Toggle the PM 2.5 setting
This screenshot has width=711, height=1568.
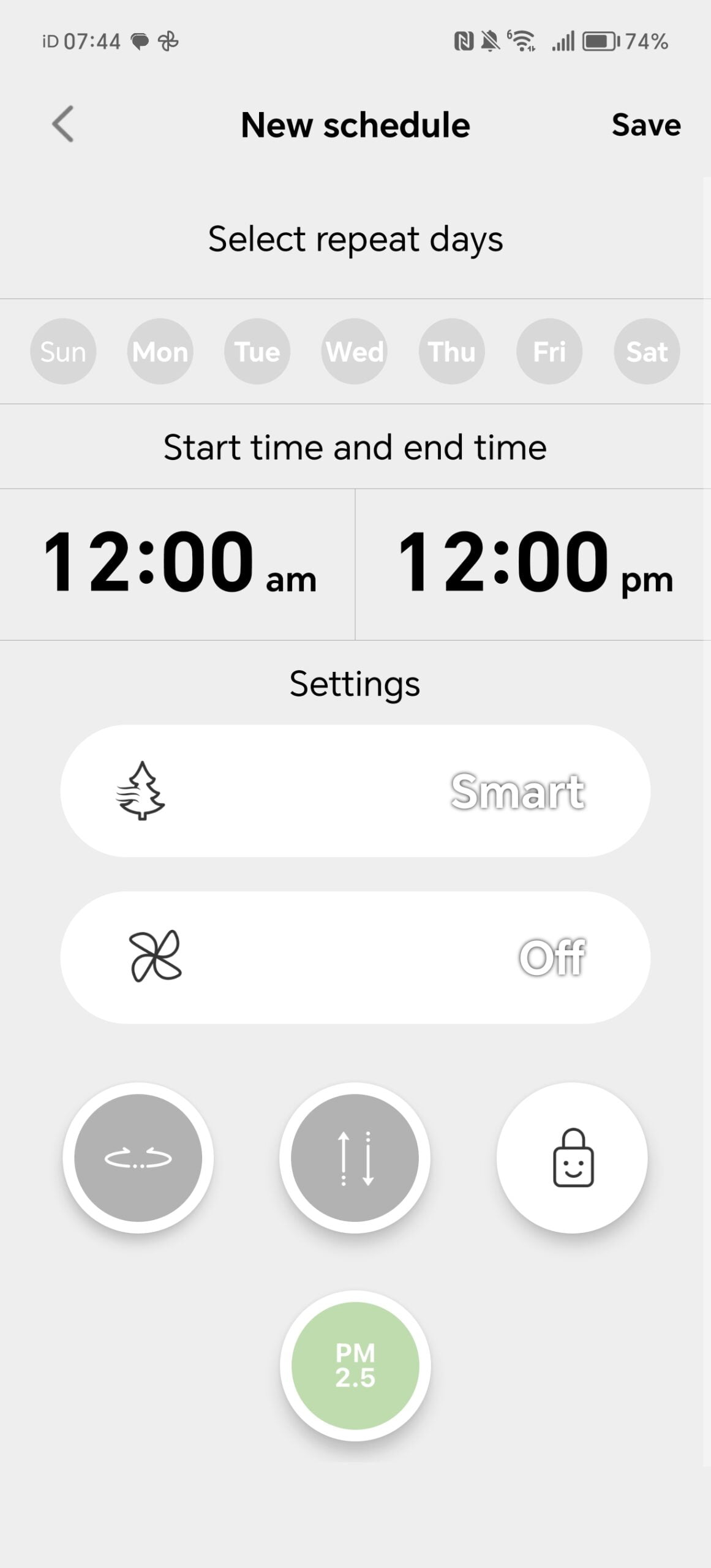point(355,1366)
